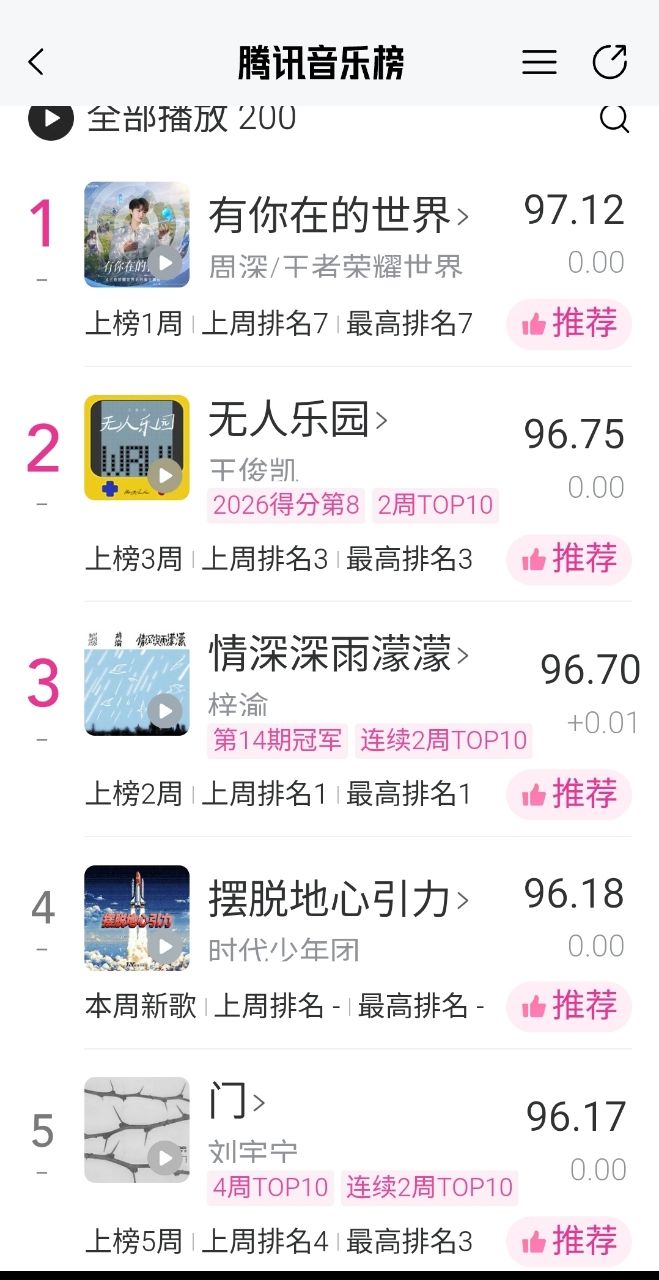Viewport: 659px width, 1280px height.
Task: Recommend 有你在的世界 with 推荐 button
Action: pyautogui.click(x=569, y=324)
